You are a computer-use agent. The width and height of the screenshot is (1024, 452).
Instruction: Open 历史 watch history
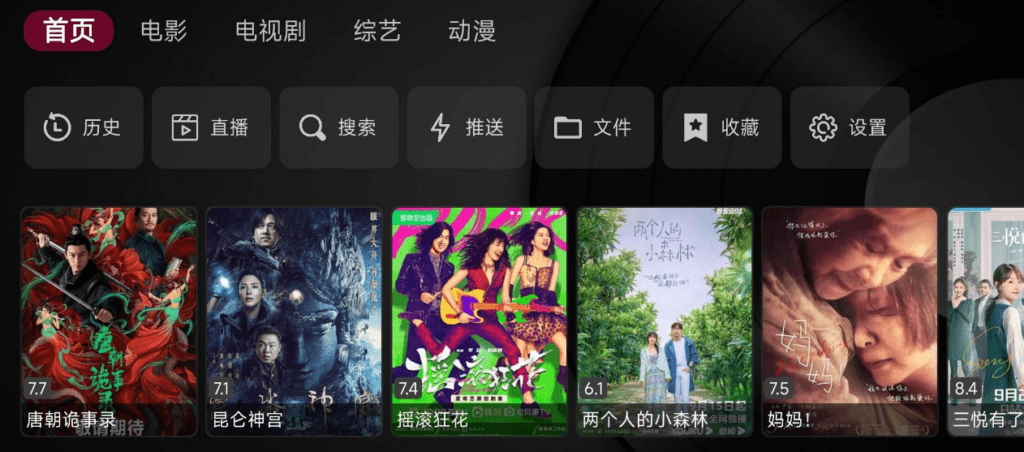coord(84,128)
